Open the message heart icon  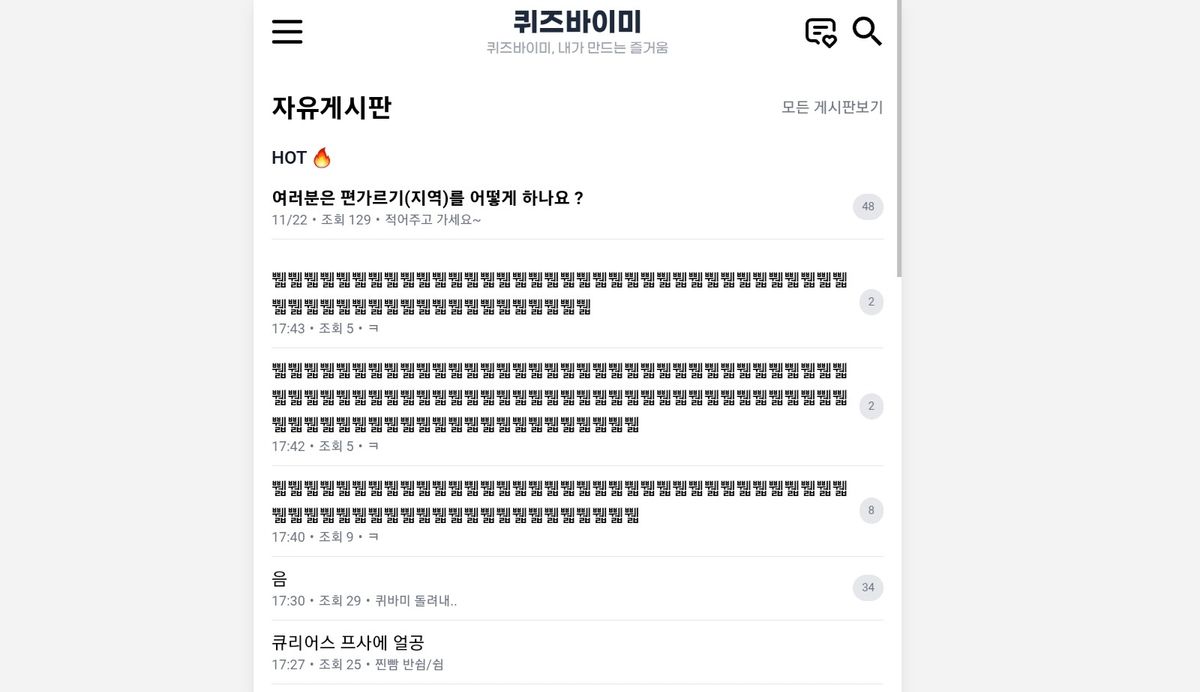(820, 32)
